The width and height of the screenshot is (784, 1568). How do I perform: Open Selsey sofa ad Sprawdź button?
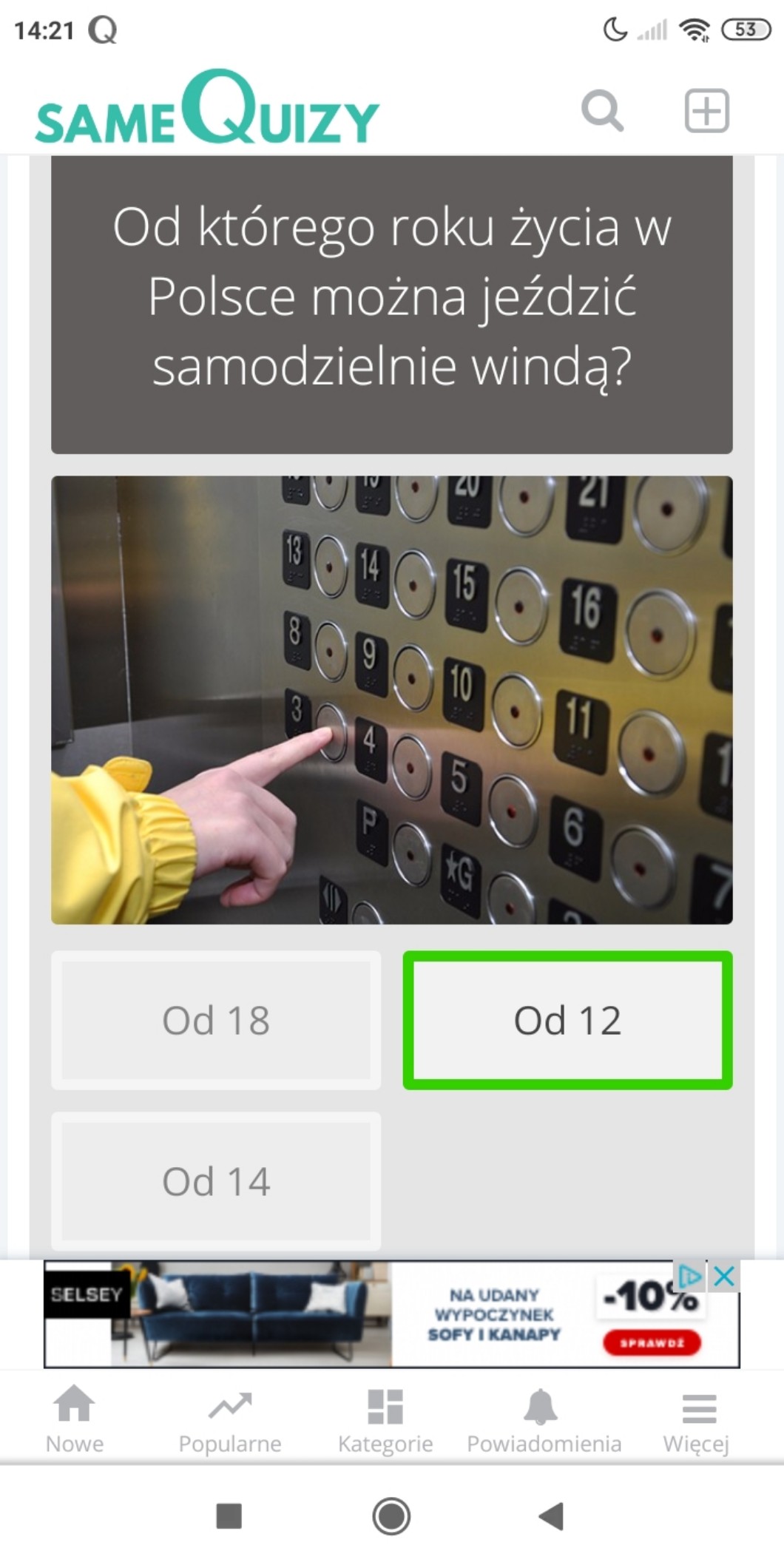(x=652, y=1342)
